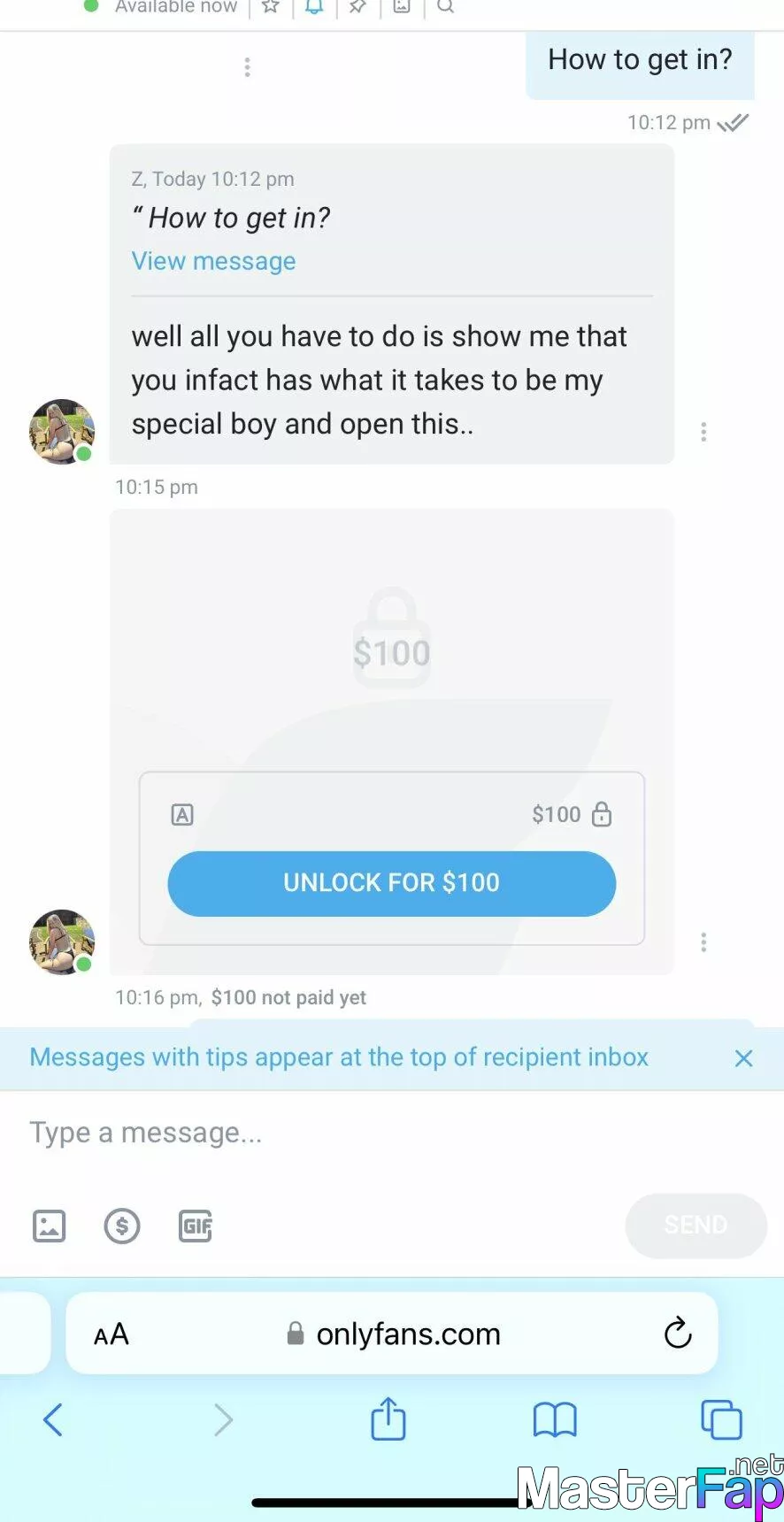View open Safari tabs
784x1522 pixels.
point(721,1419)
